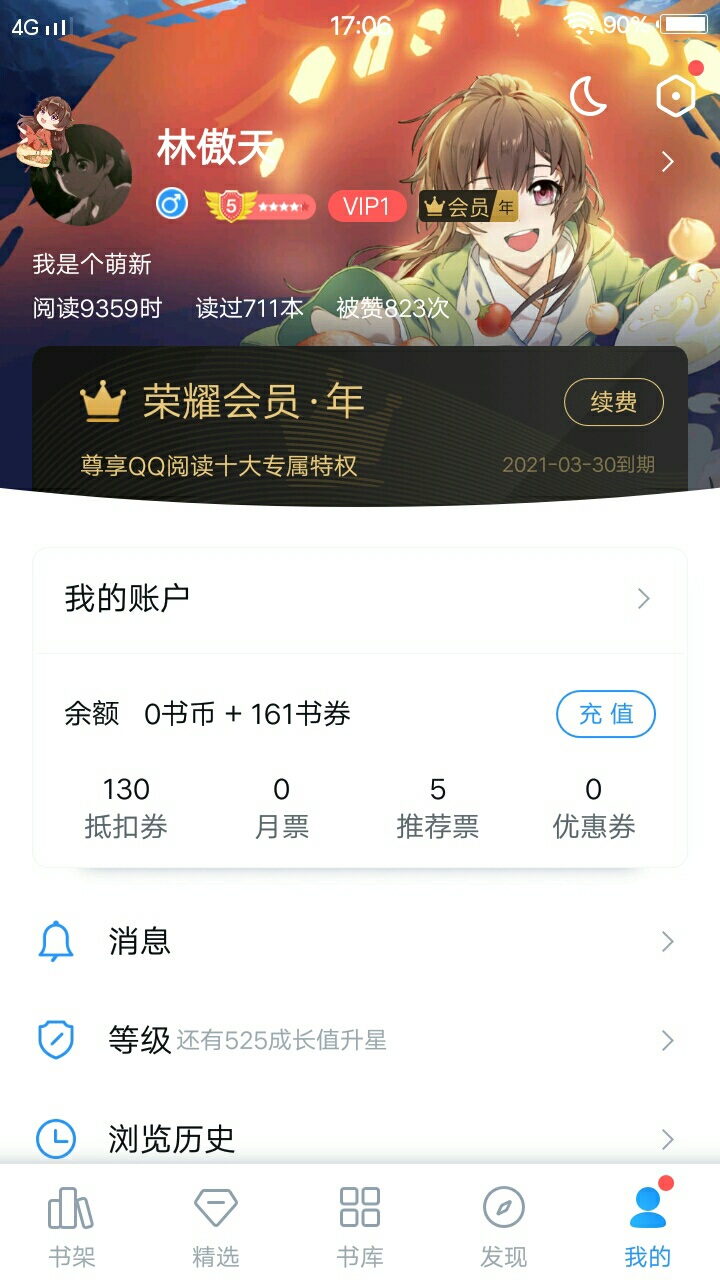Tap the VIP1 badge
The height and width of the screenshot is (1280, 720).
366,207
